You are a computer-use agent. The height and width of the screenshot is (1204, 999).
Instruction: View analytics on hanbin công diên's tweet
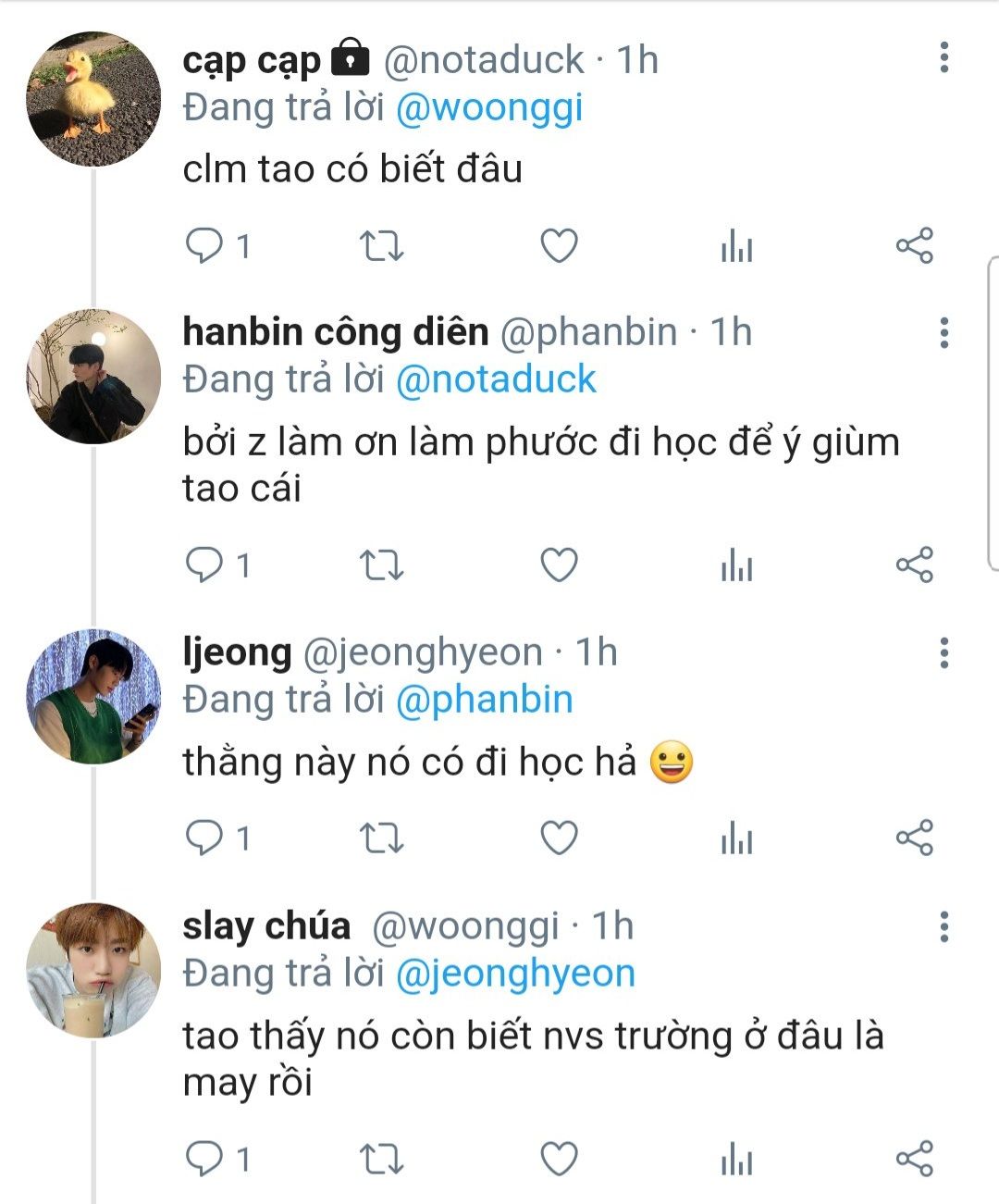point(736,565)
